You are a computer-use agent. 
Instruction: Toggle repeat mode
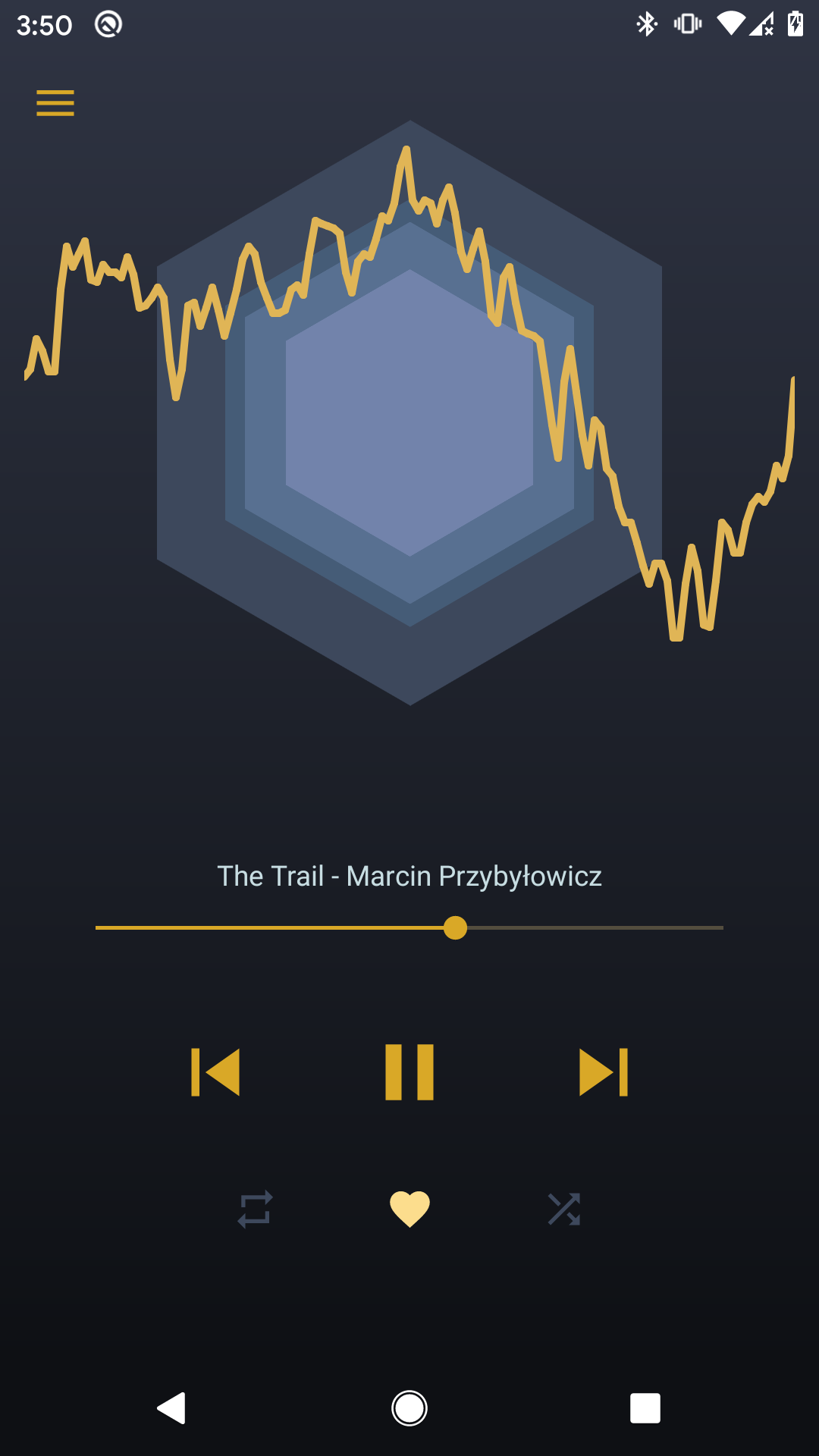click(x=255, y=1209)
